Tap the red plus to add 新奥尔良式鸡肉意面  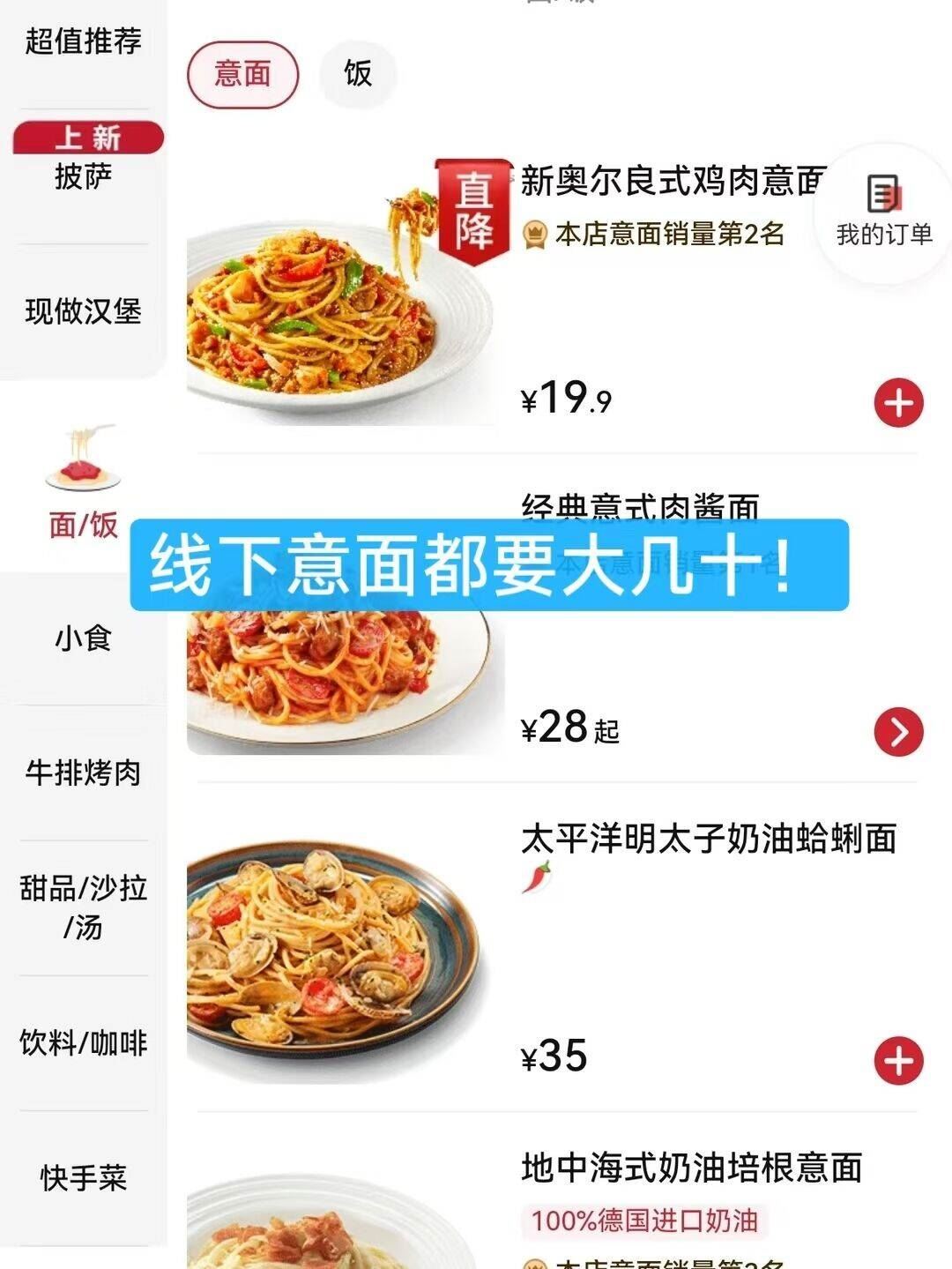[897, 401]
